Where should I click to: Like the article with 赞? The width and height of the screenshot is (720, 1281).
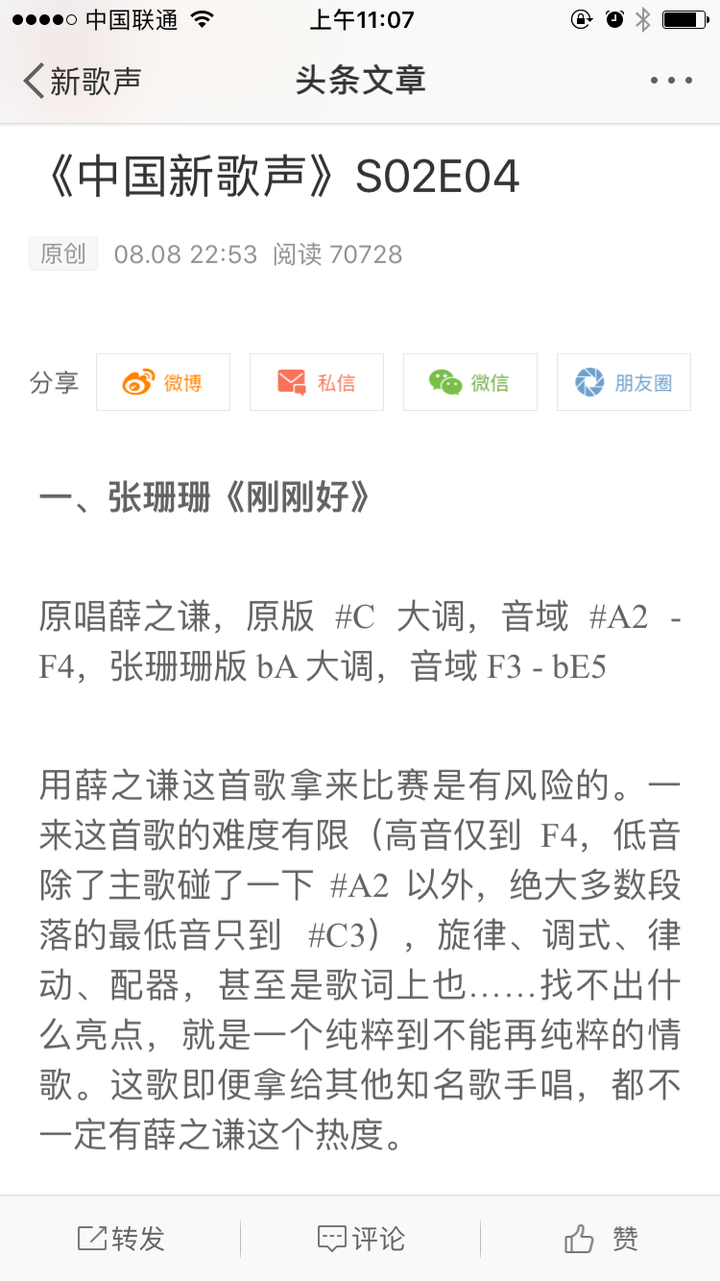click(601, 1239)
